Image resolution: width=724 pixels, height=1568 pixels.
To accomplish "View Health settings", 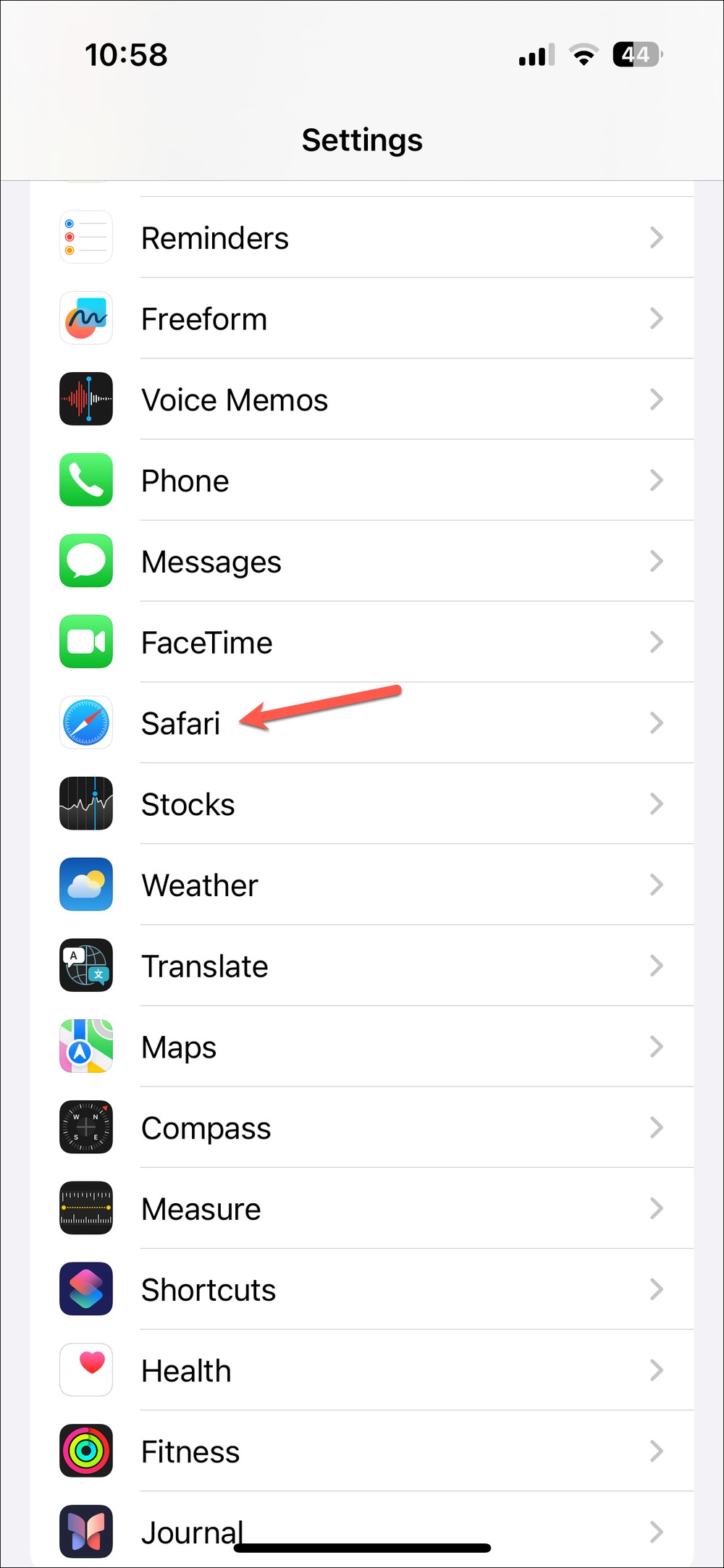I will coord(362,1370).
